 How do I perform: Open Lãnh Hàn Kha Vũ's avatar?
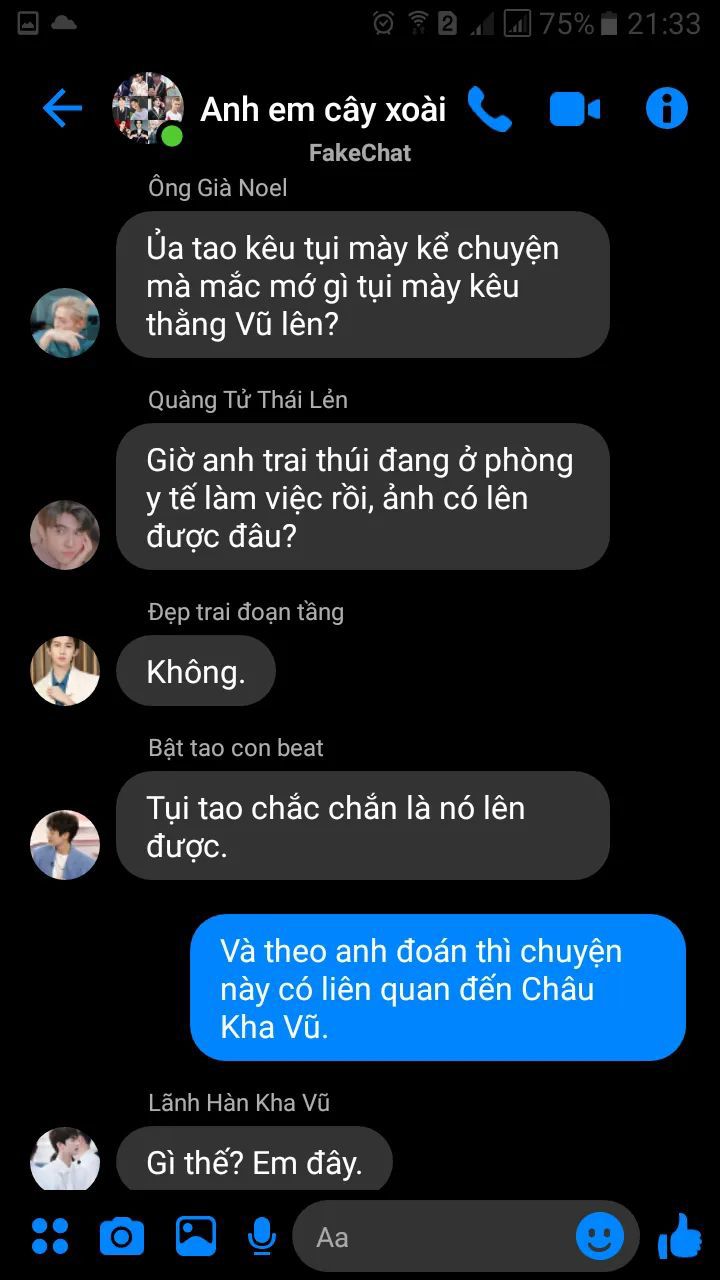pos(65,1160)
